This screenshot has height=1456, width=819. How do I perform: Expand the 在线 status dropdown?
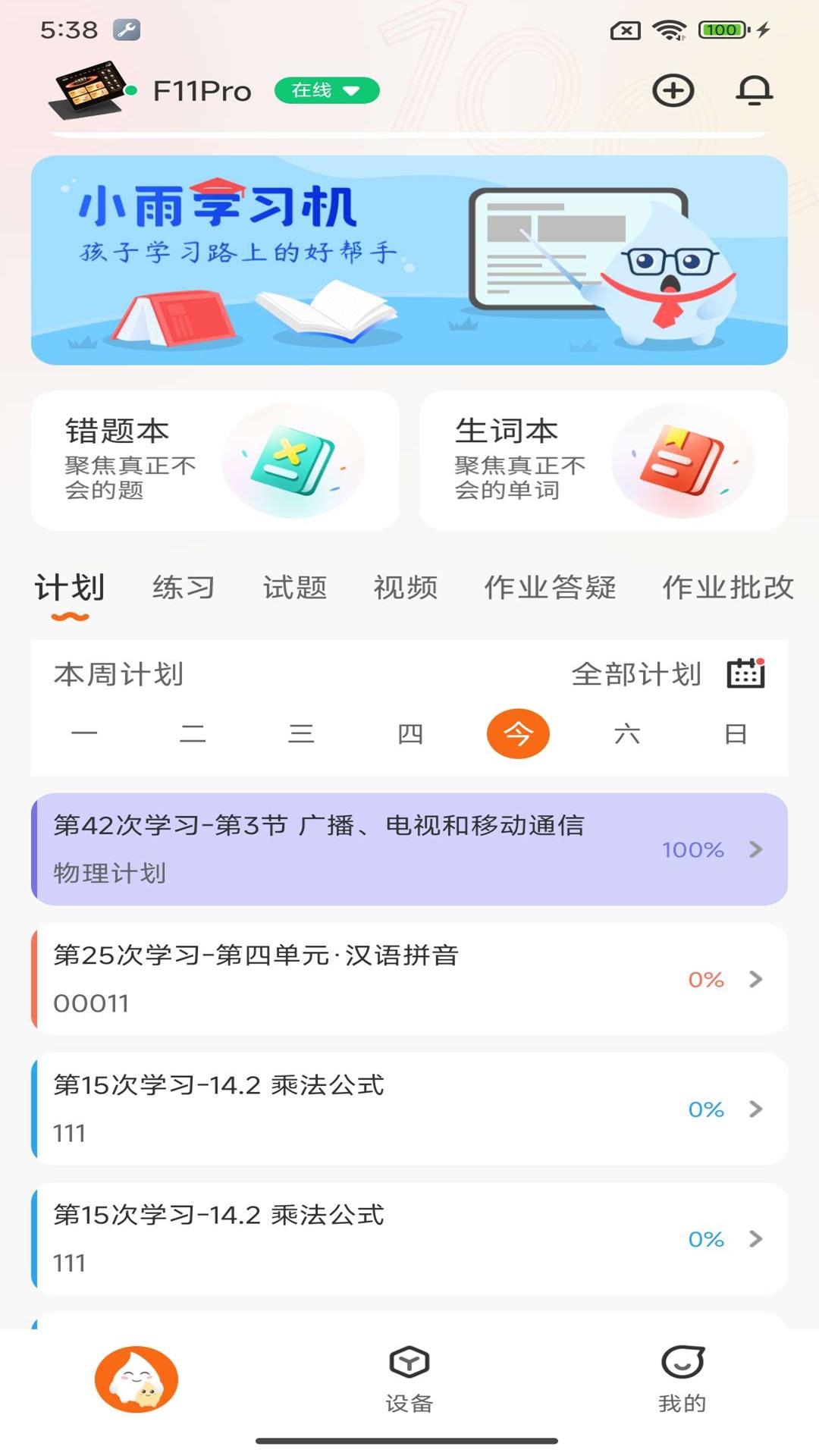coord(326,90)
